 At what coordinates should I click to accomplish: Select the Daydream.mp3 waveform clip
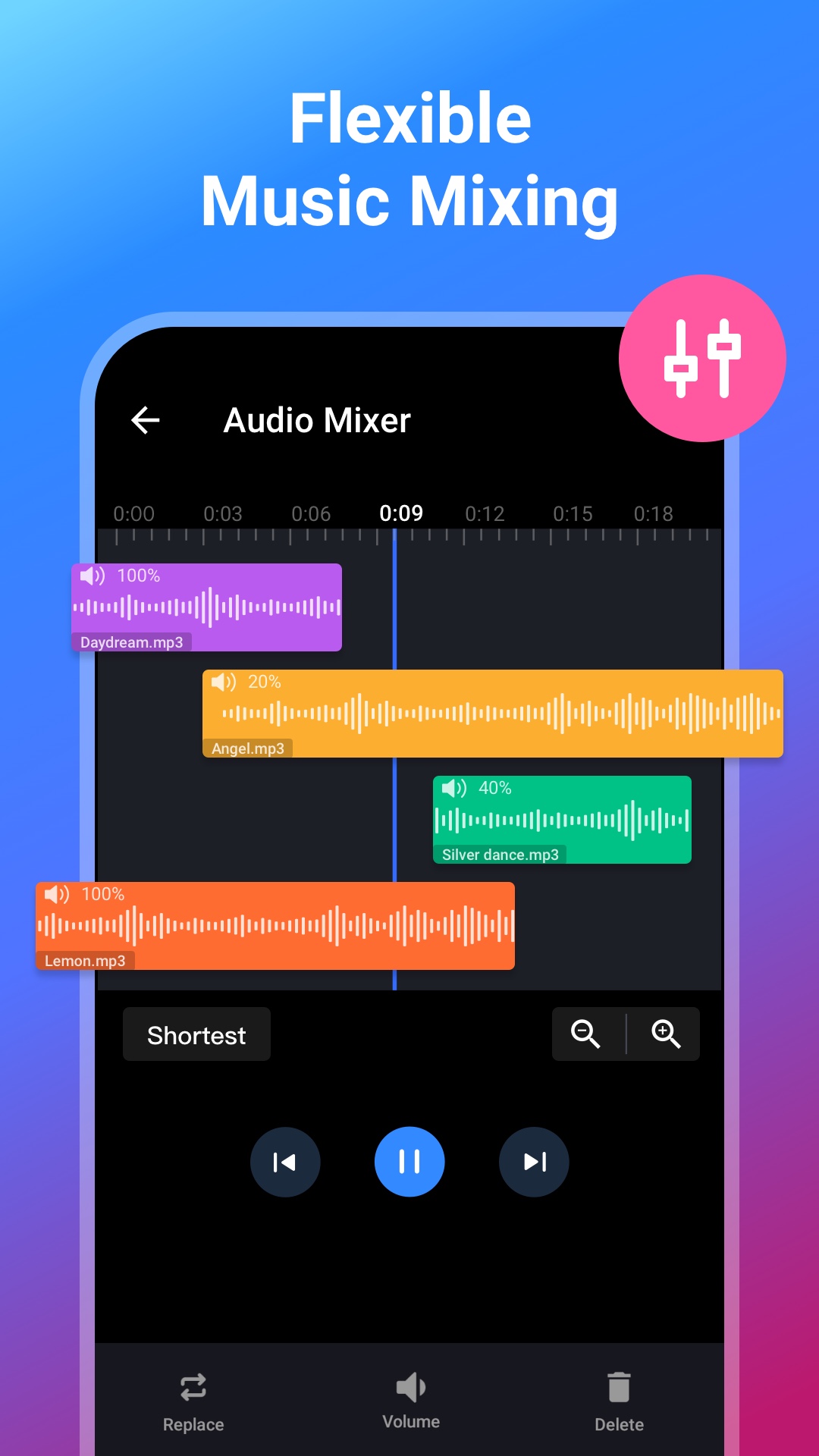click(x=205, y=607)
